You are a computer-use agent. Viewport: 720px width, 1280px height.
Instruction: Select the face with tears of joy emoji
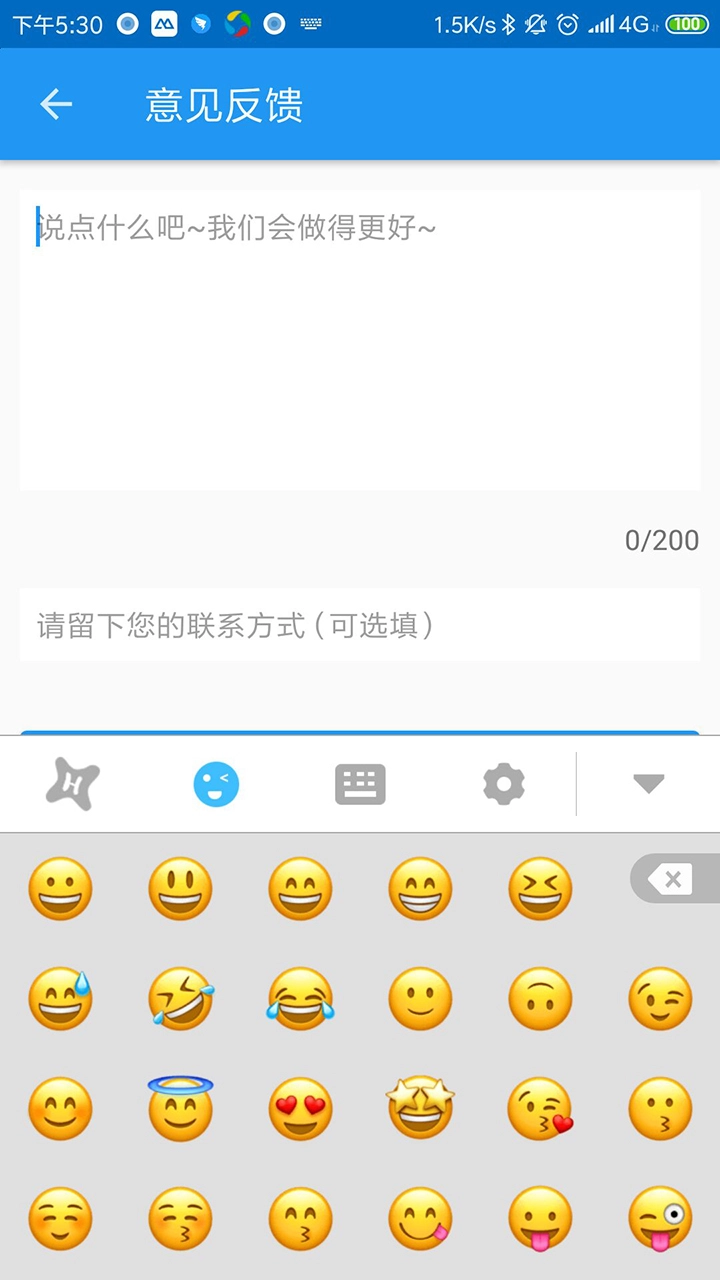click(300, 1000)
